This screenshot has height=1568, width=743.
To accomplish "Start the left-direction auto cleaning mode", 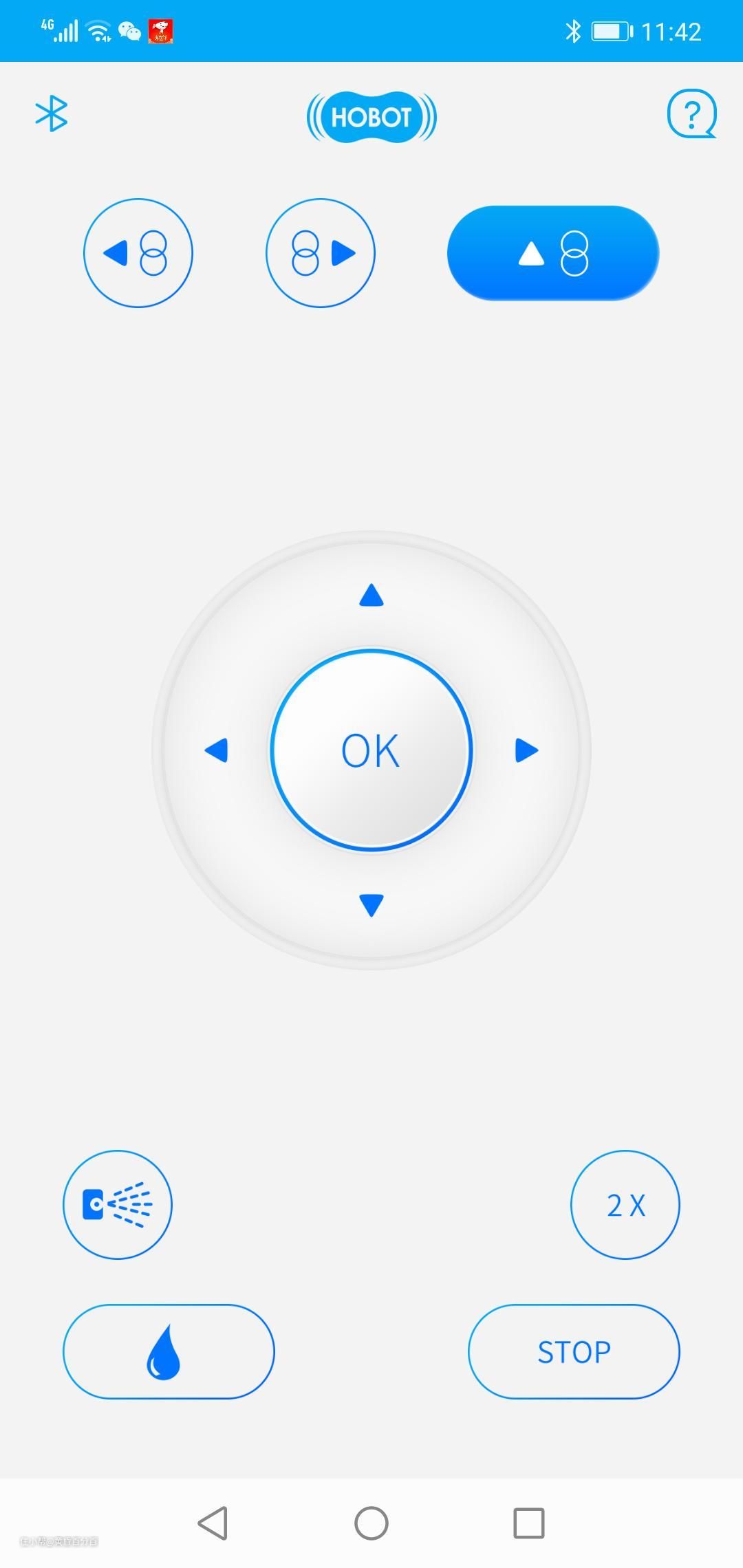I will pyautogui.click(x=138, y=253).
